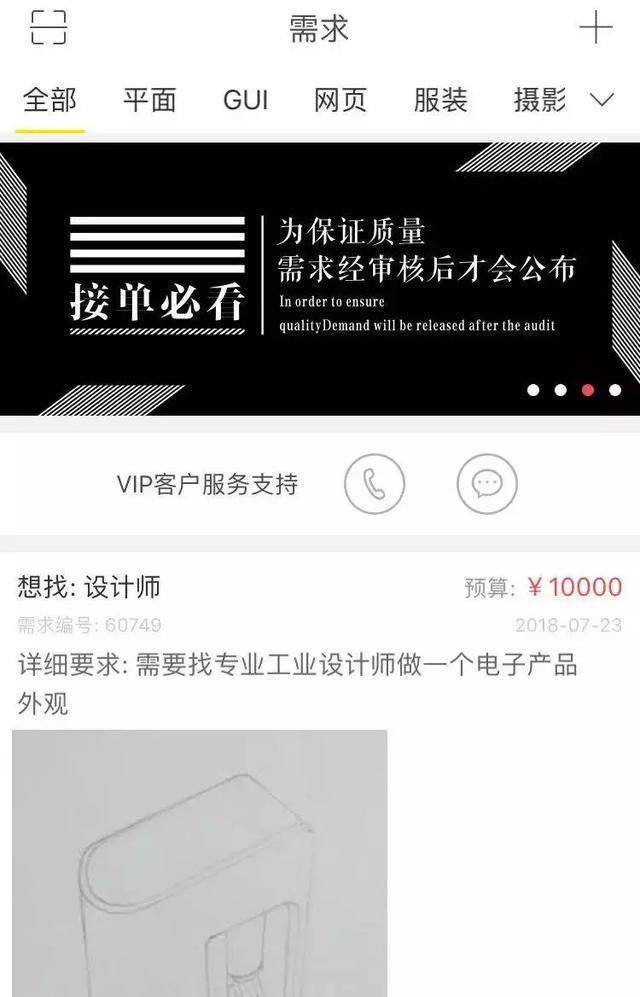Open the 服装 category tab

pyautogui.click(x=440, y=100)
